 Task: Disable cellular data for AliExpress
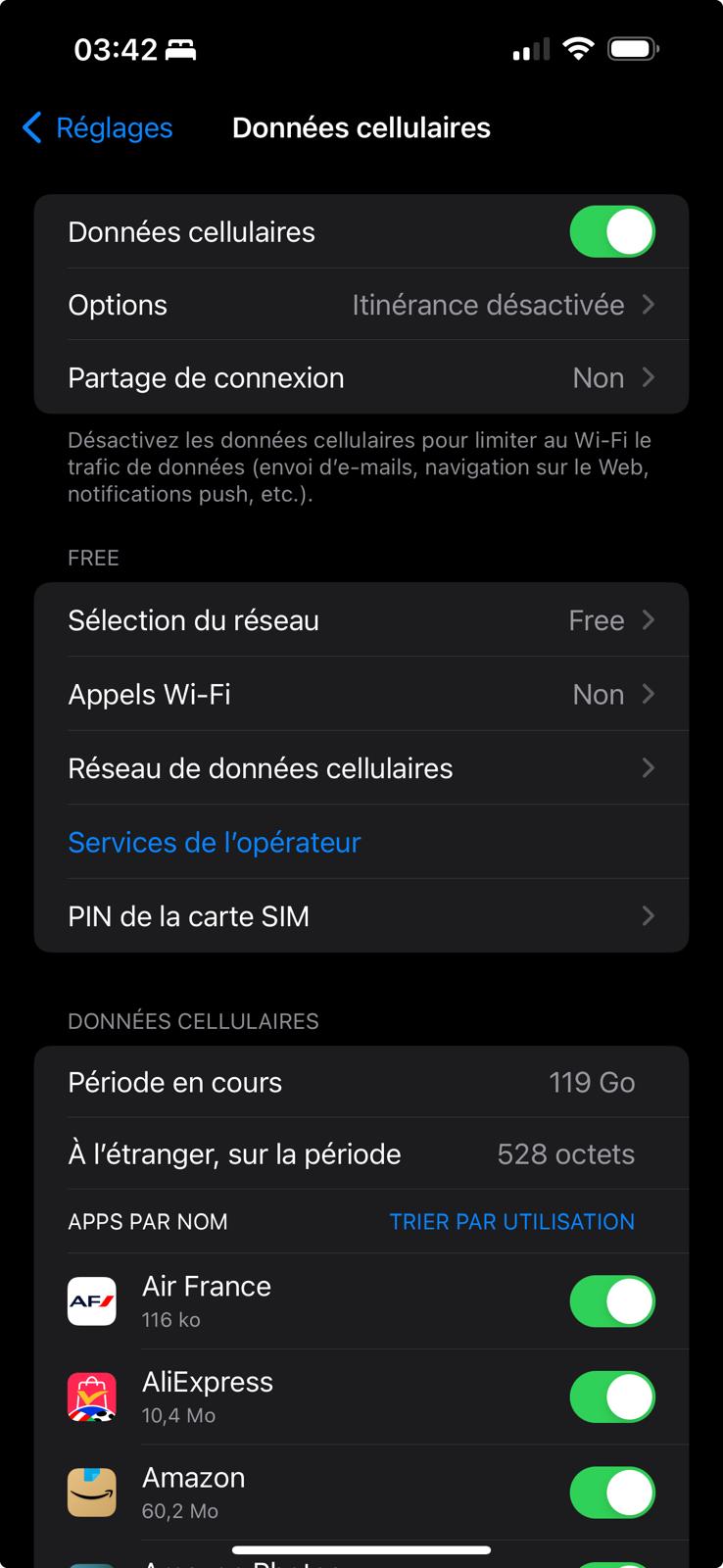[611, 1397]
